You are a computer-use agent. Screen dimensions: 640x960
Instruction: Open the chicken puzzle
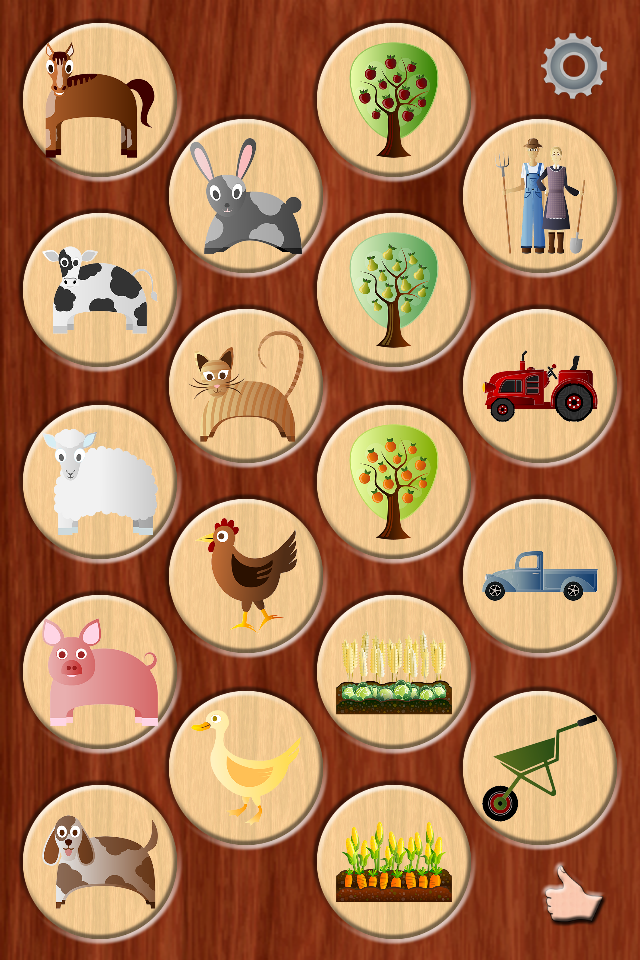point(245,576)
